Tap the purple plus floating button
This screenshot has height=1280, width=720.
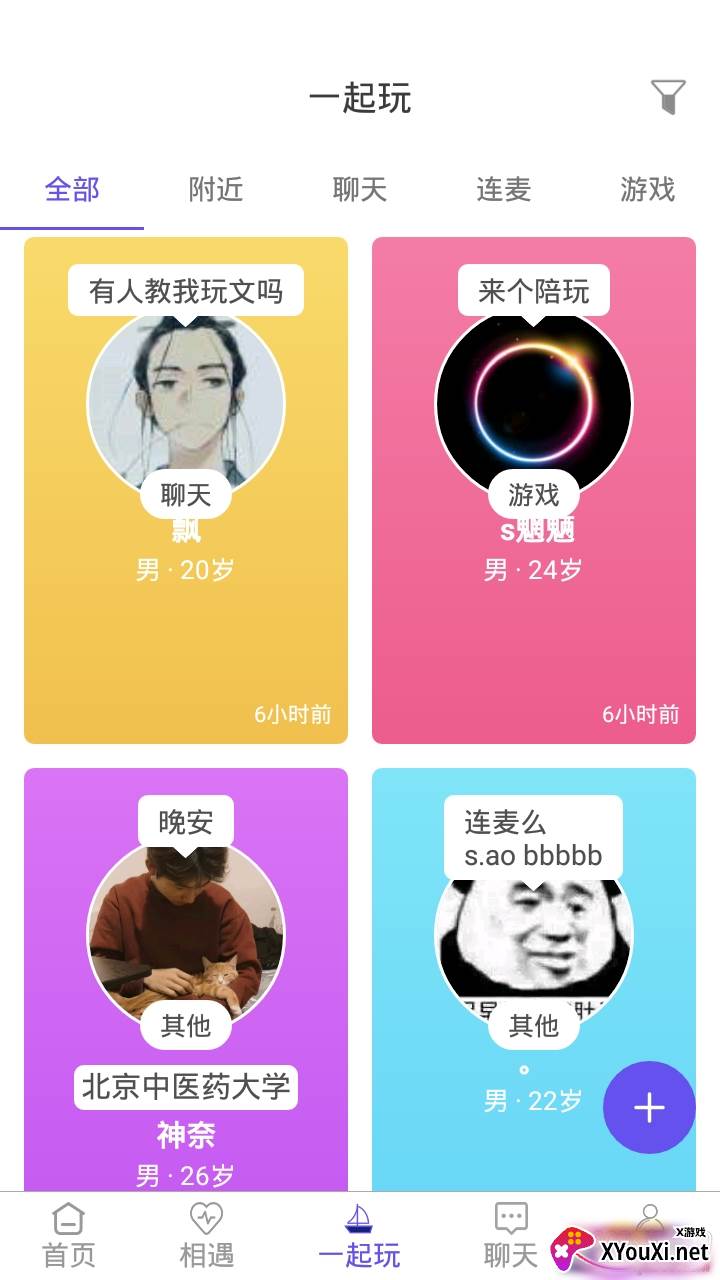[x=649, y=1107]
